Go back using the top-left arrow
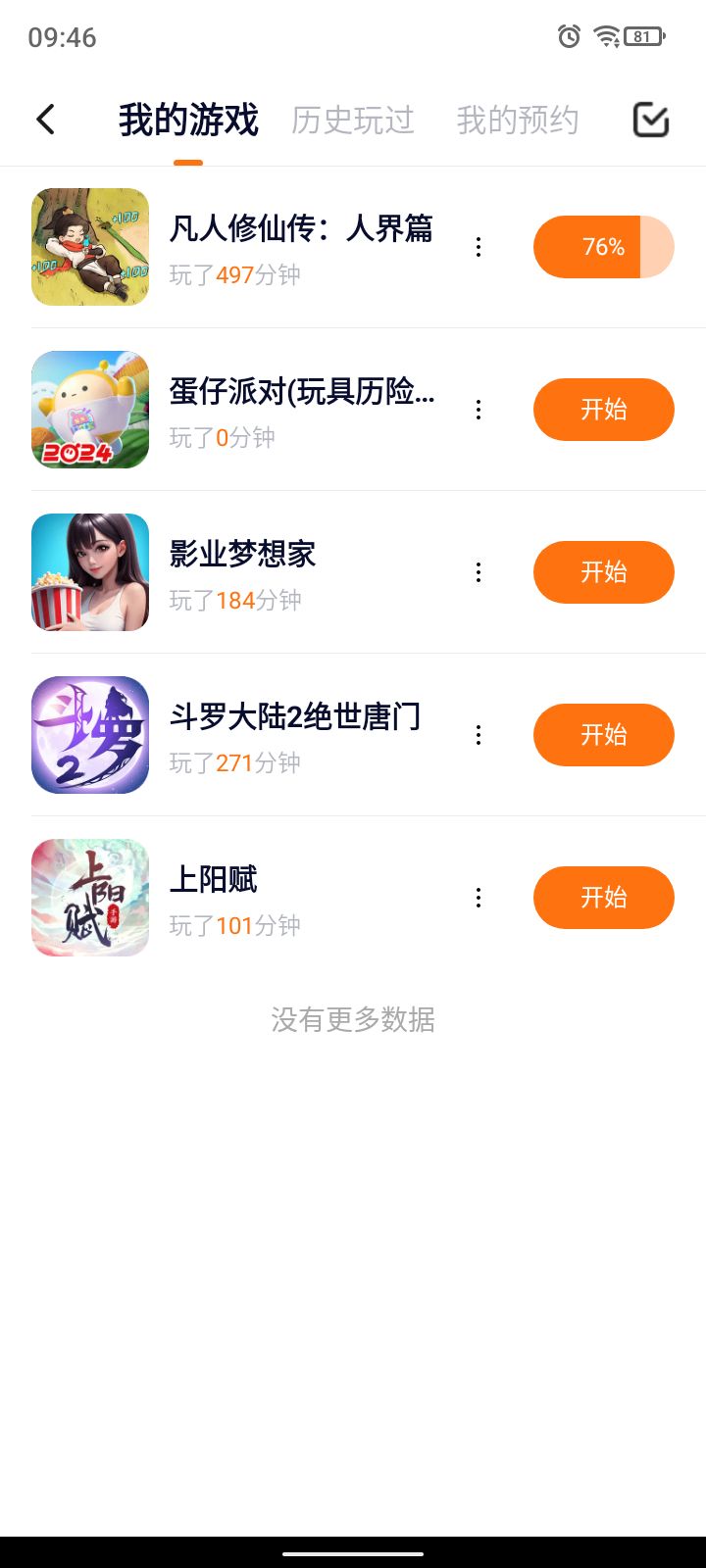The height and width of the screenshot is (1568, 706). click(46, 120)
